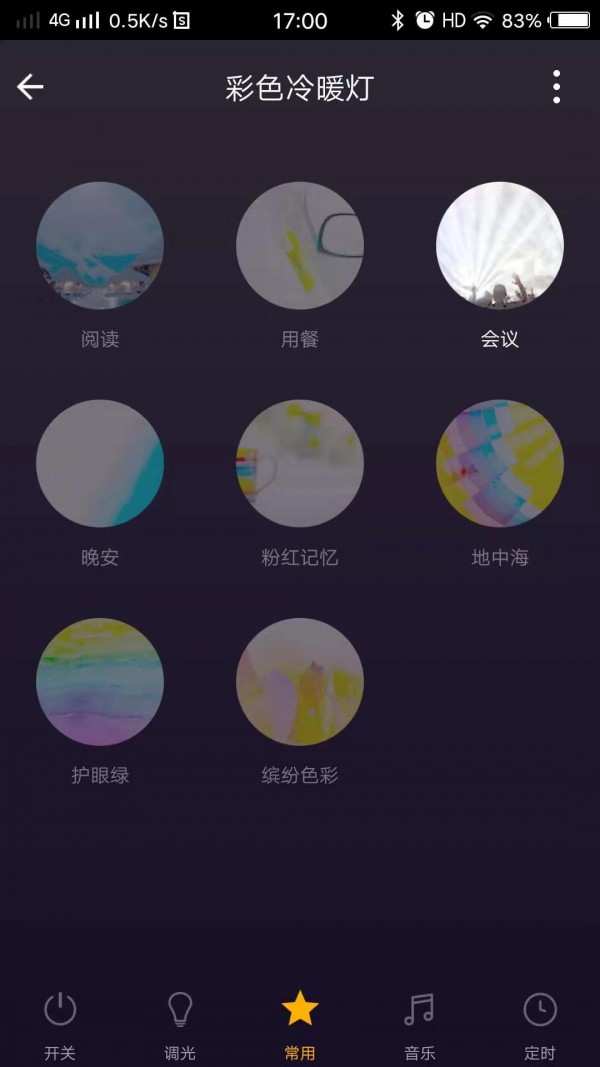
Task: Switch to the 开关 tab
Action: 60,1025
